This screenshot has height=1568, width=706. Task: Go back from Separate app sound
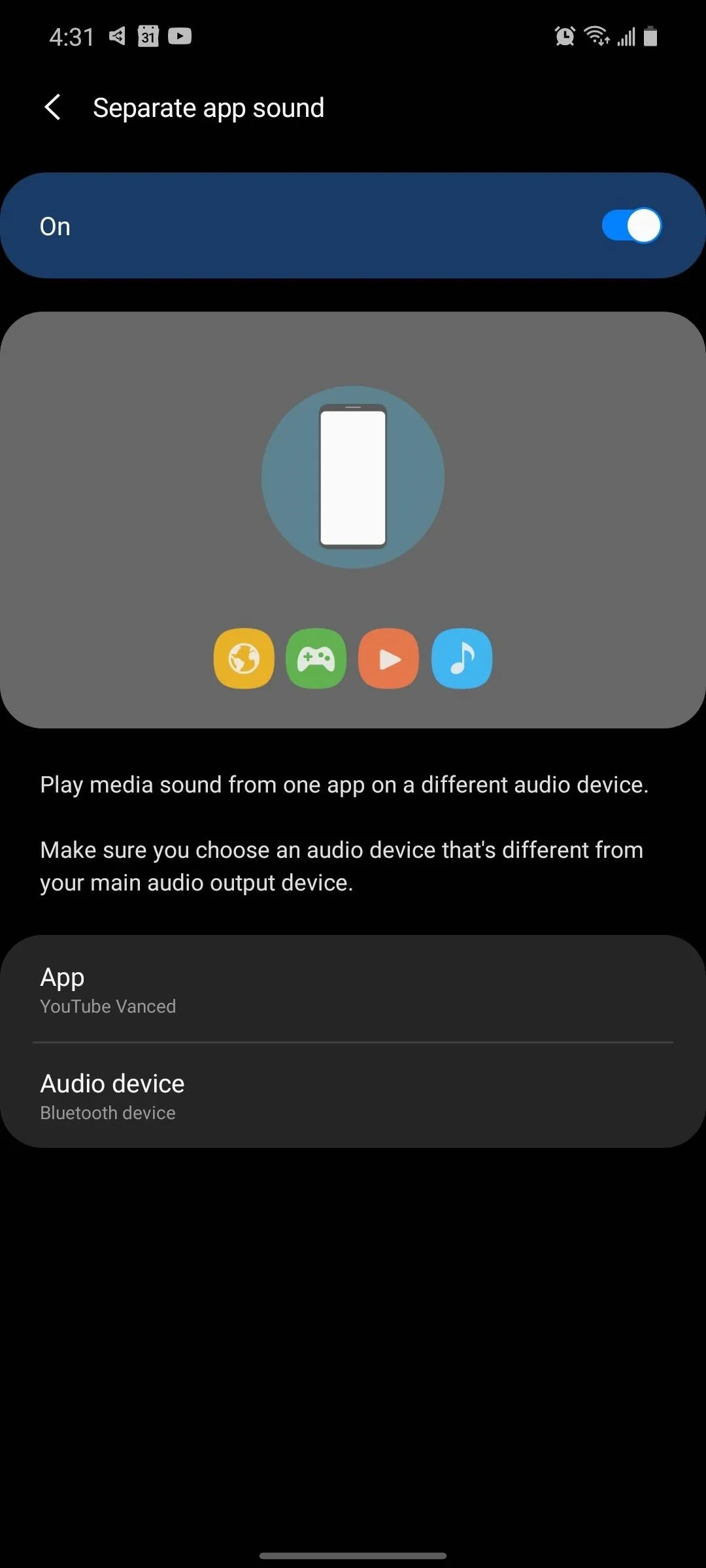pyautogui.click(x=53, y=107)
